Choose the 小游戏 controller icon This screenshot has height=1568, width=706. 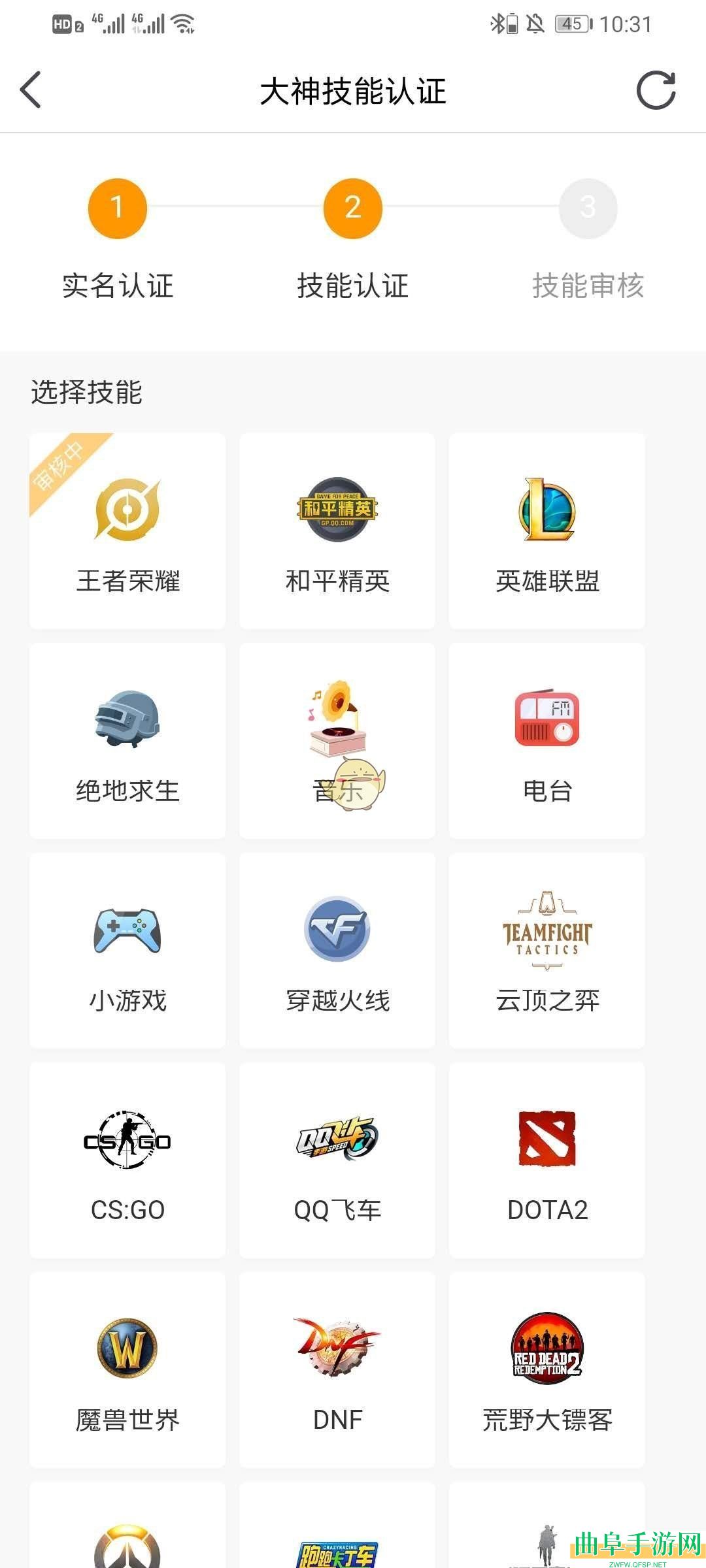coord(129,931)
